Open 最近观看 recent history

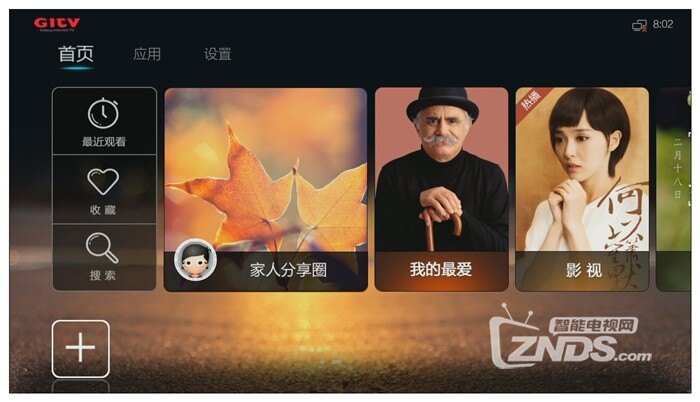104,121
